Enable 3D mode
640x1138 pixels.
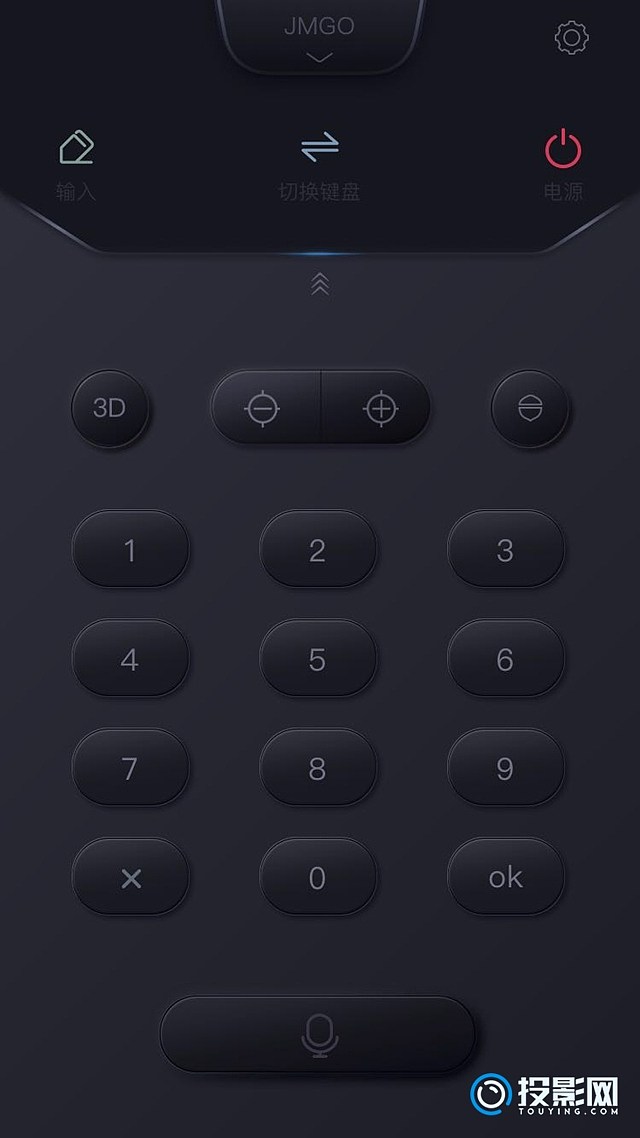pos(110,408)
